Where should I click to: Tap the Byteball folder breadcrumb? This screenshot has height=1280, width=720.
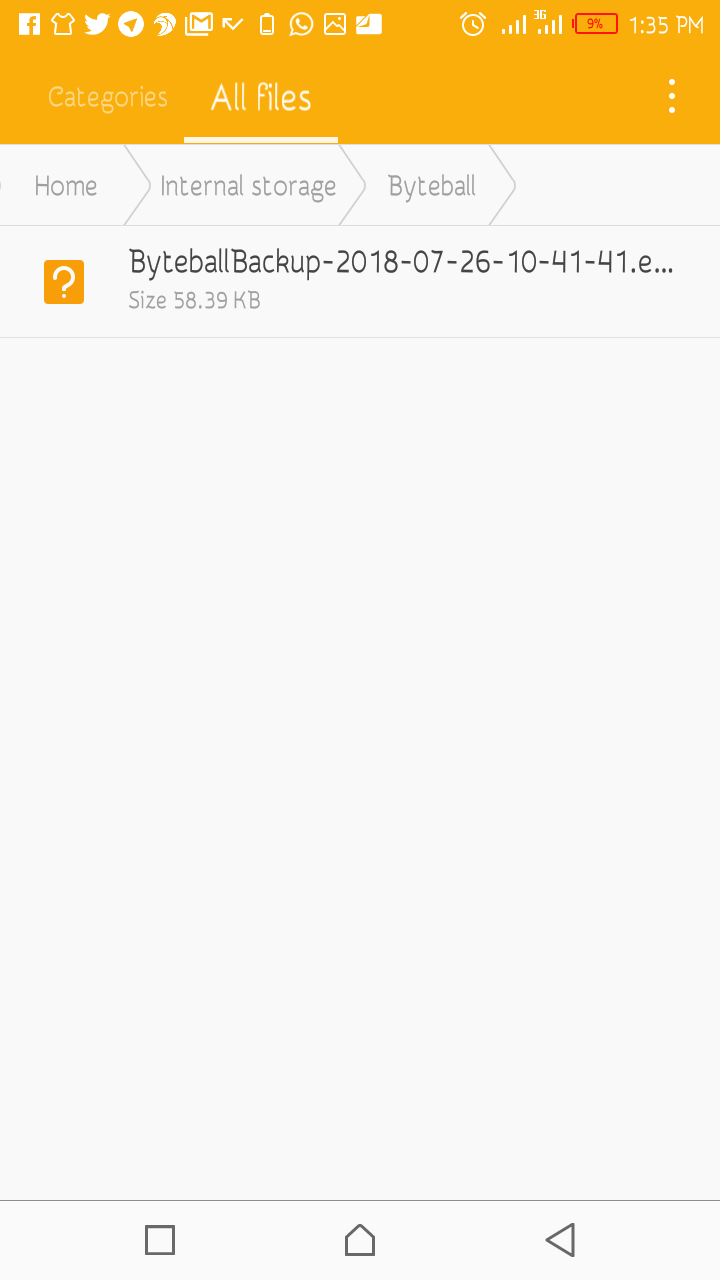[x=432, y=186]
